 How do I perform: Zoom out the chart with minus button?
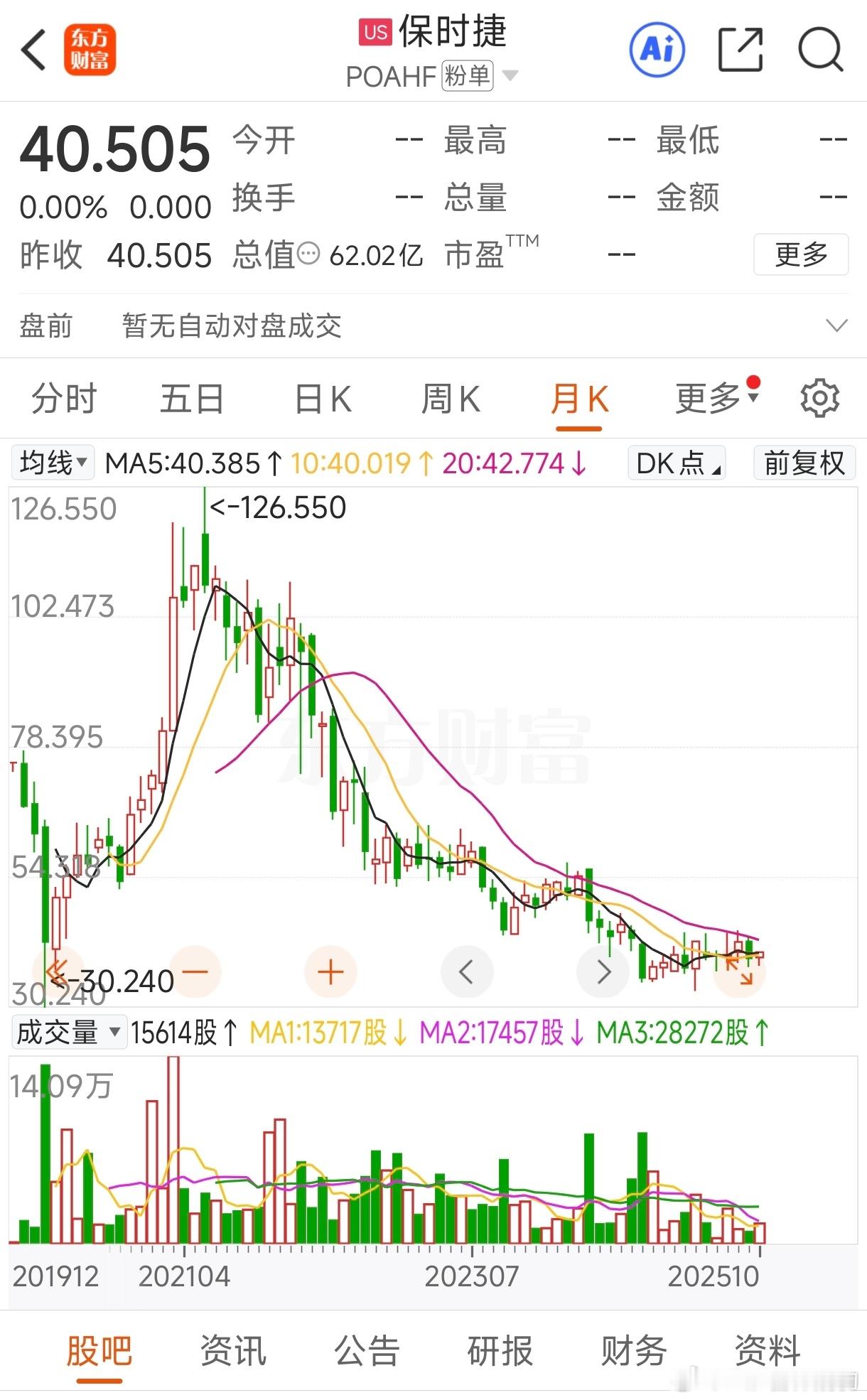point(195,972)
